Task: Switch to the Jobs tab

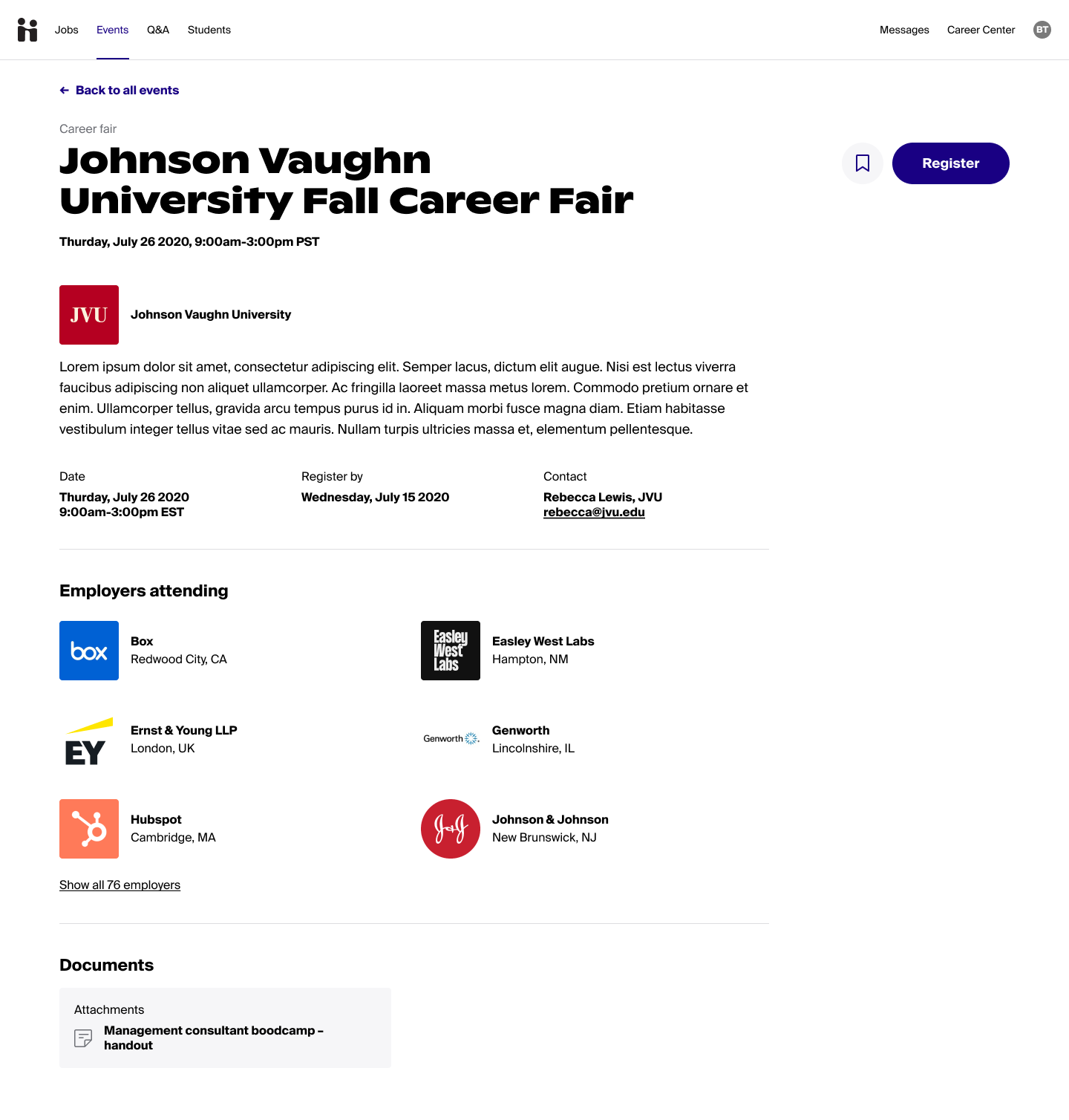Action: click(x=66, y=30)
